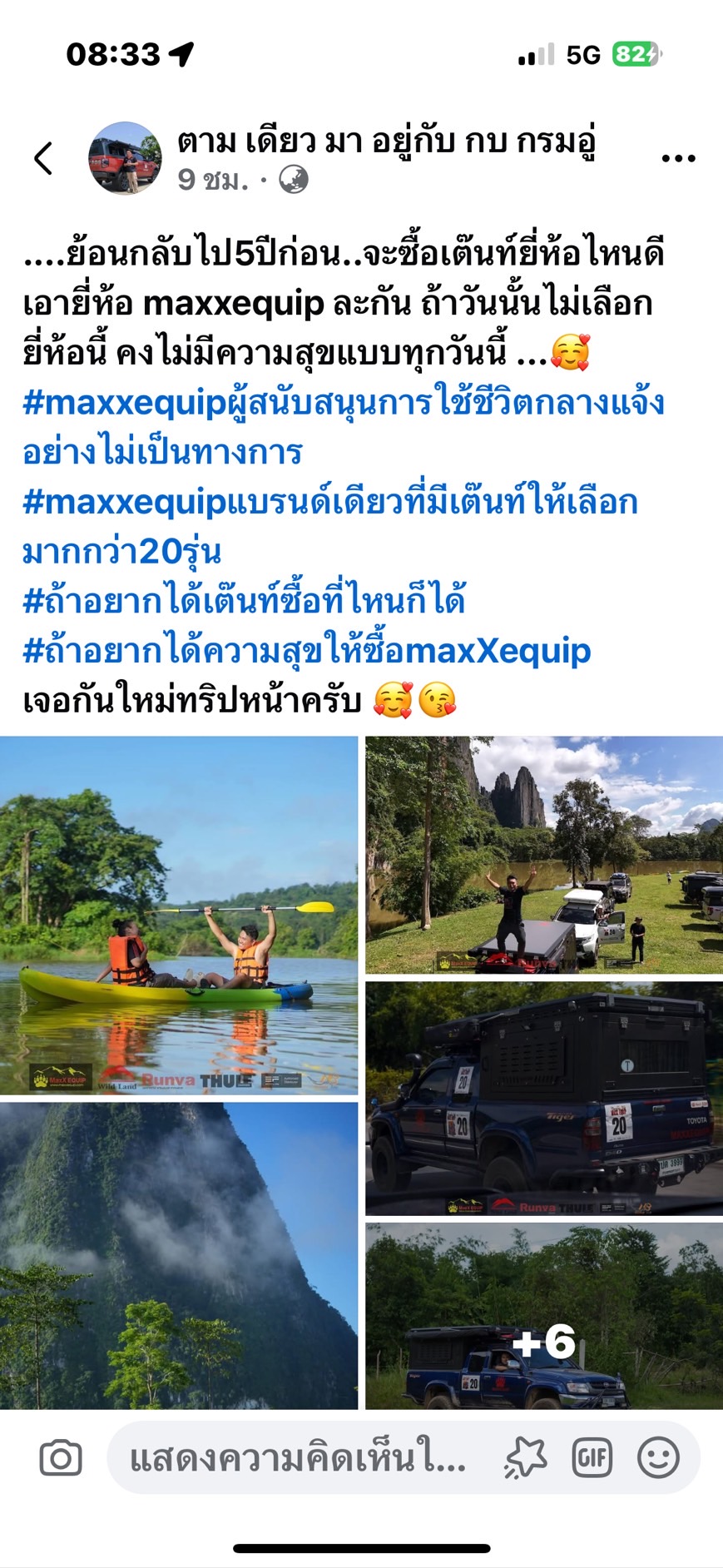Tap the comment field แสดงความคิดเห็น

(x=298, y=1458)
